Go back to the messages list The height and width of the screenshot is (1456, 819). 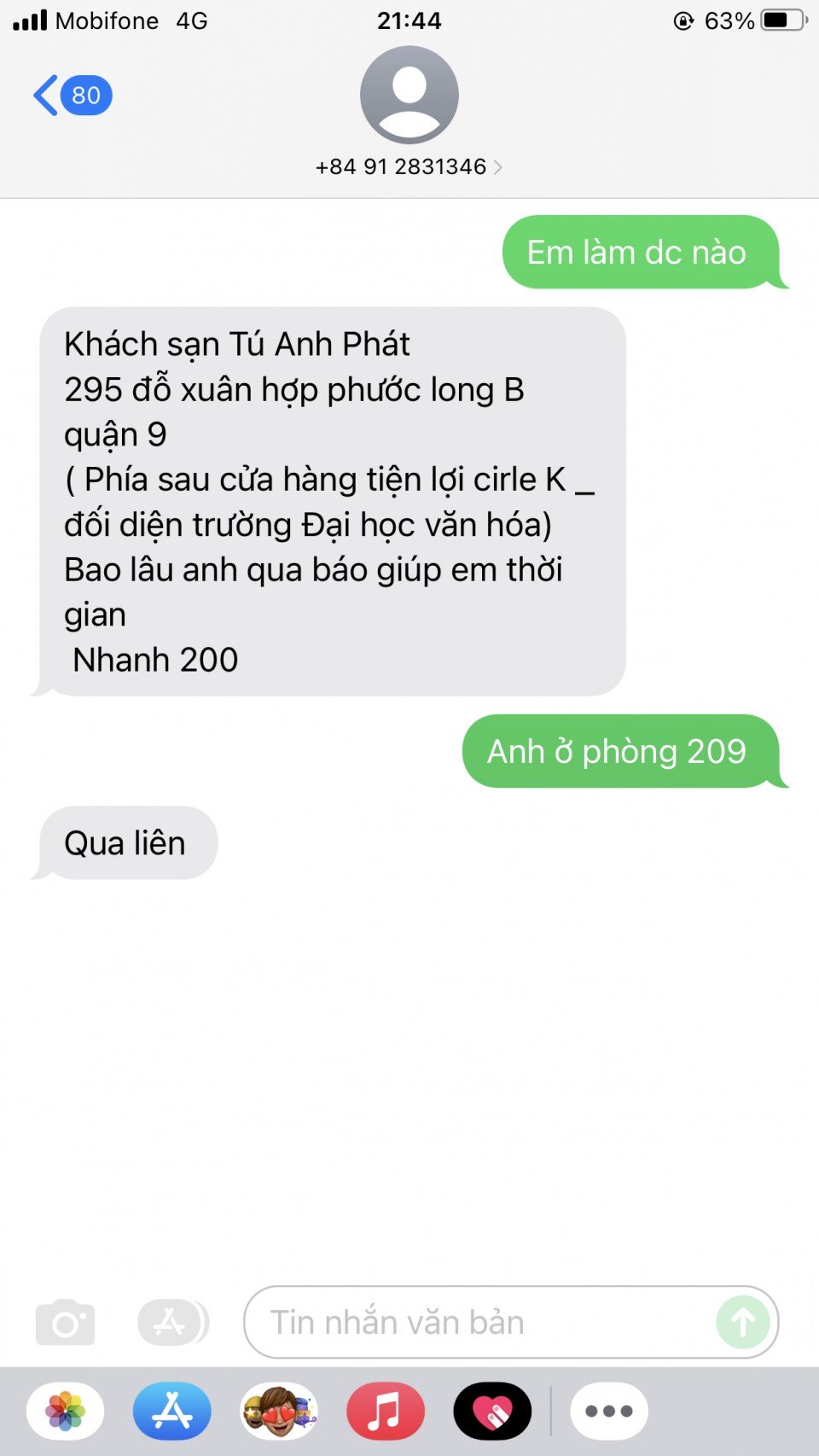coord(70,95)
